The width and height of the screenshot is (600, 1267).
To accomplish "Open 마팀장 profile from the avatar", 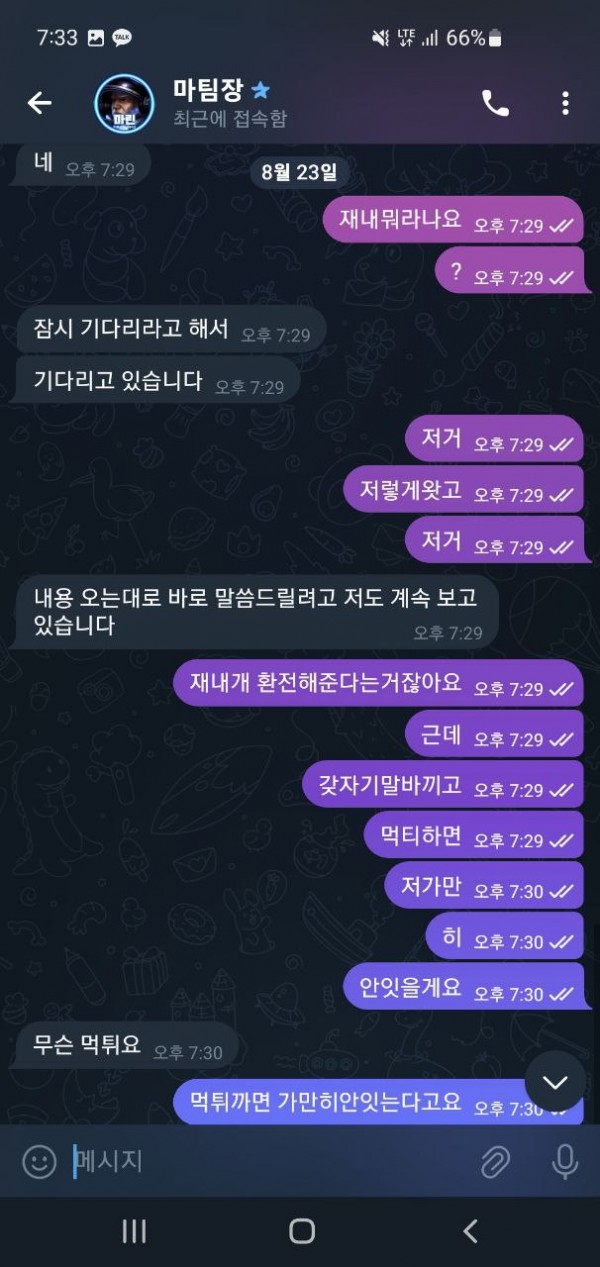I will click(124, 103).
